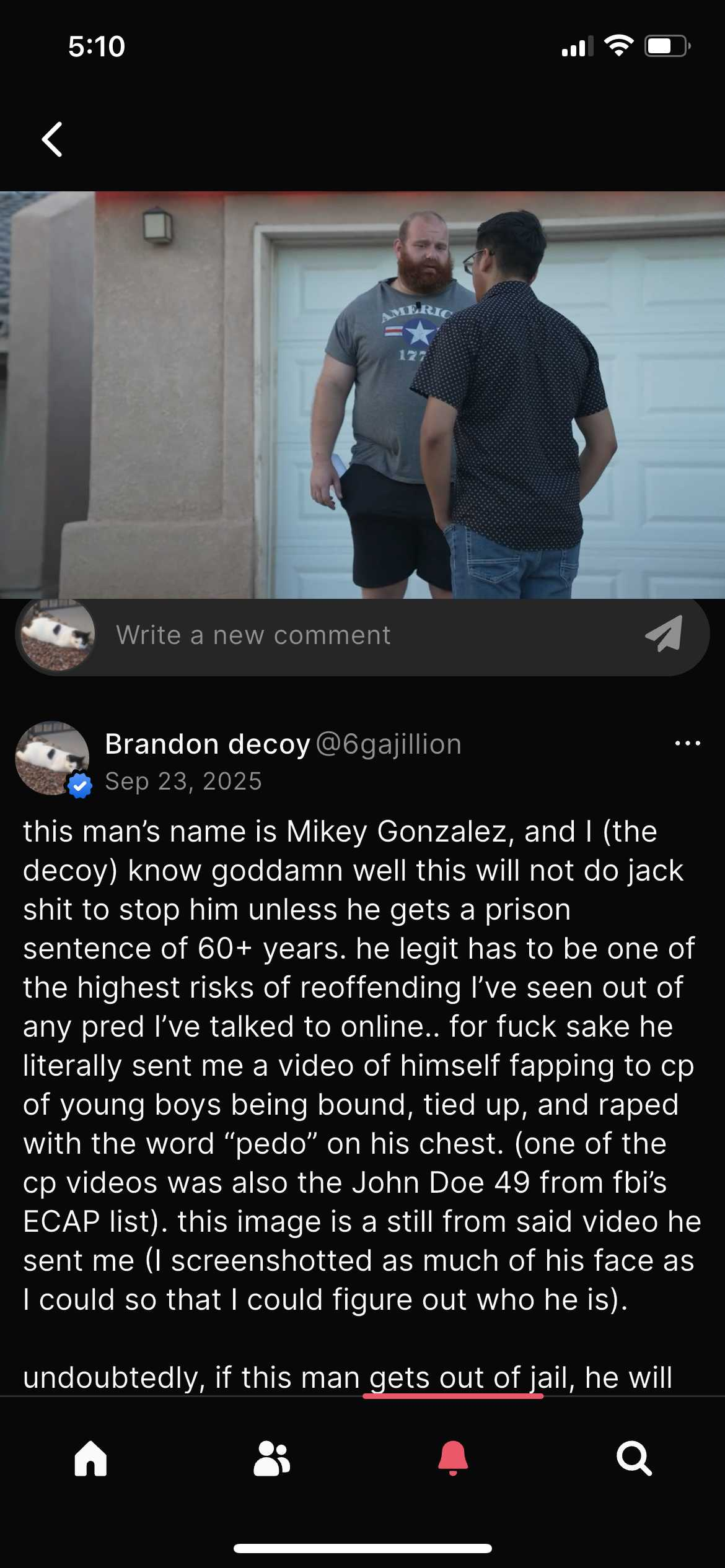Open the post image in full view

click(362, 394)
